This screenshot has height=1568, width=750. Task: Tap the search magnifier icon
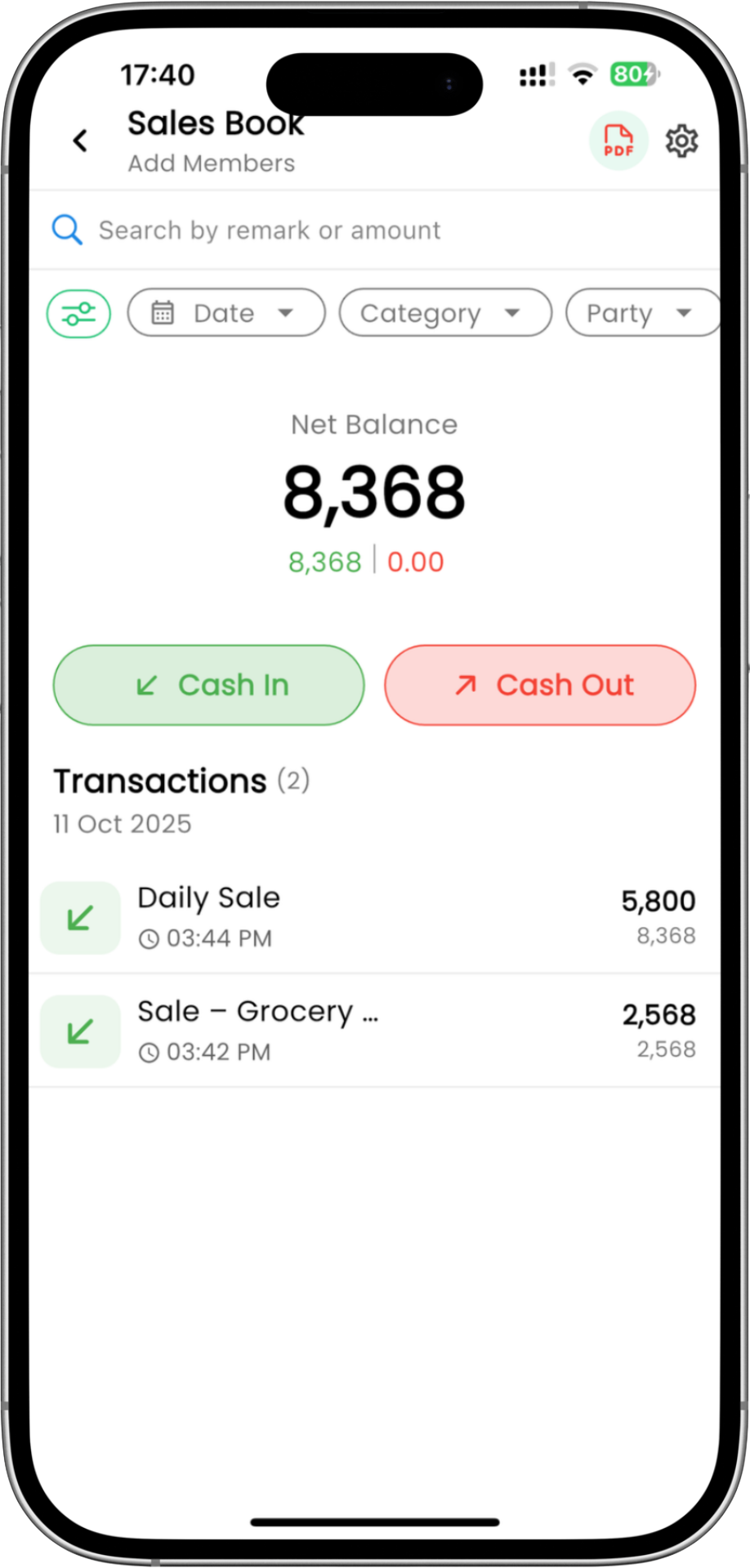point(66,229)
